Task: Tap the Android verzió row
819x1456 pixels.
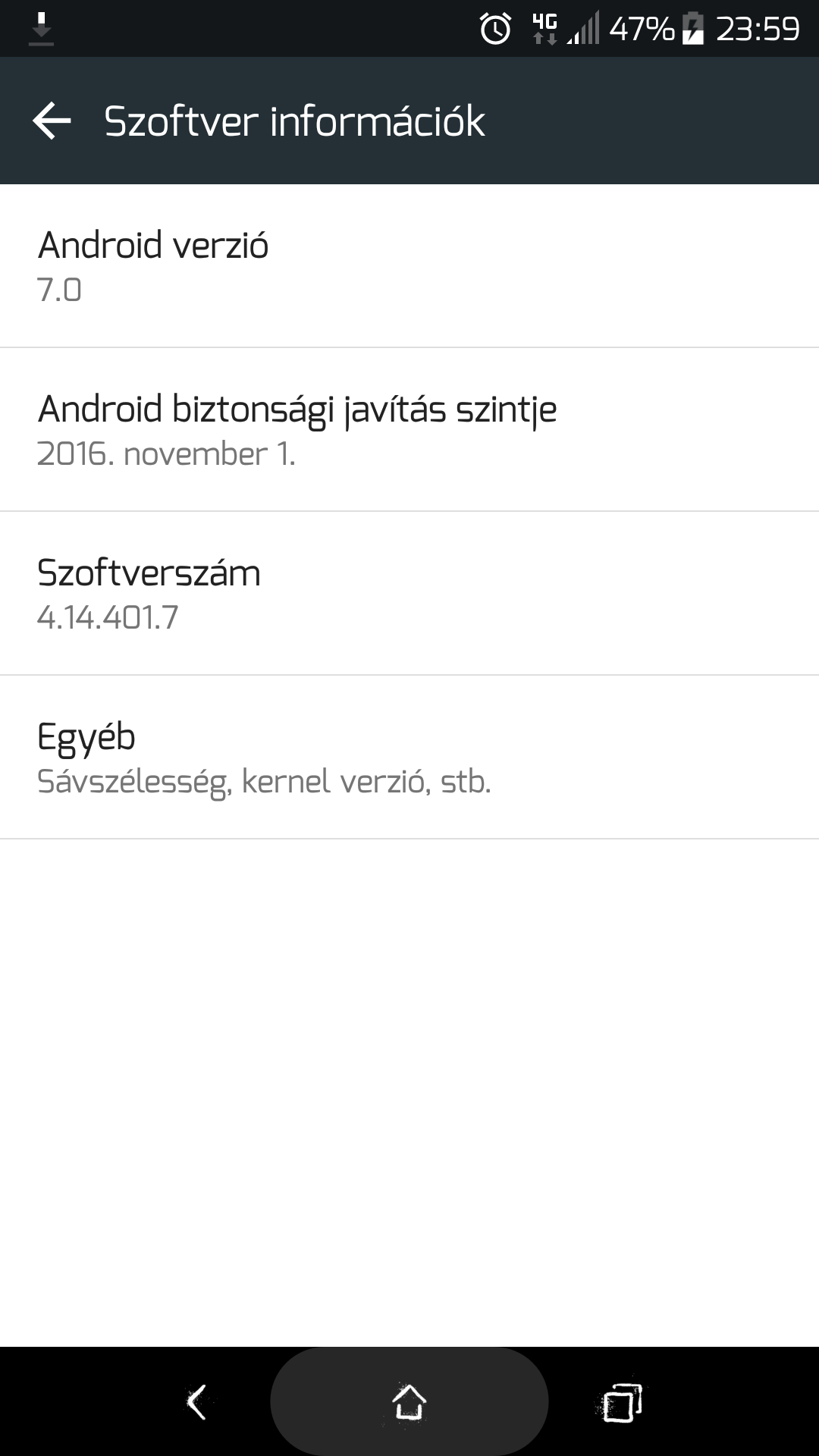Action: tap(409, 266)
